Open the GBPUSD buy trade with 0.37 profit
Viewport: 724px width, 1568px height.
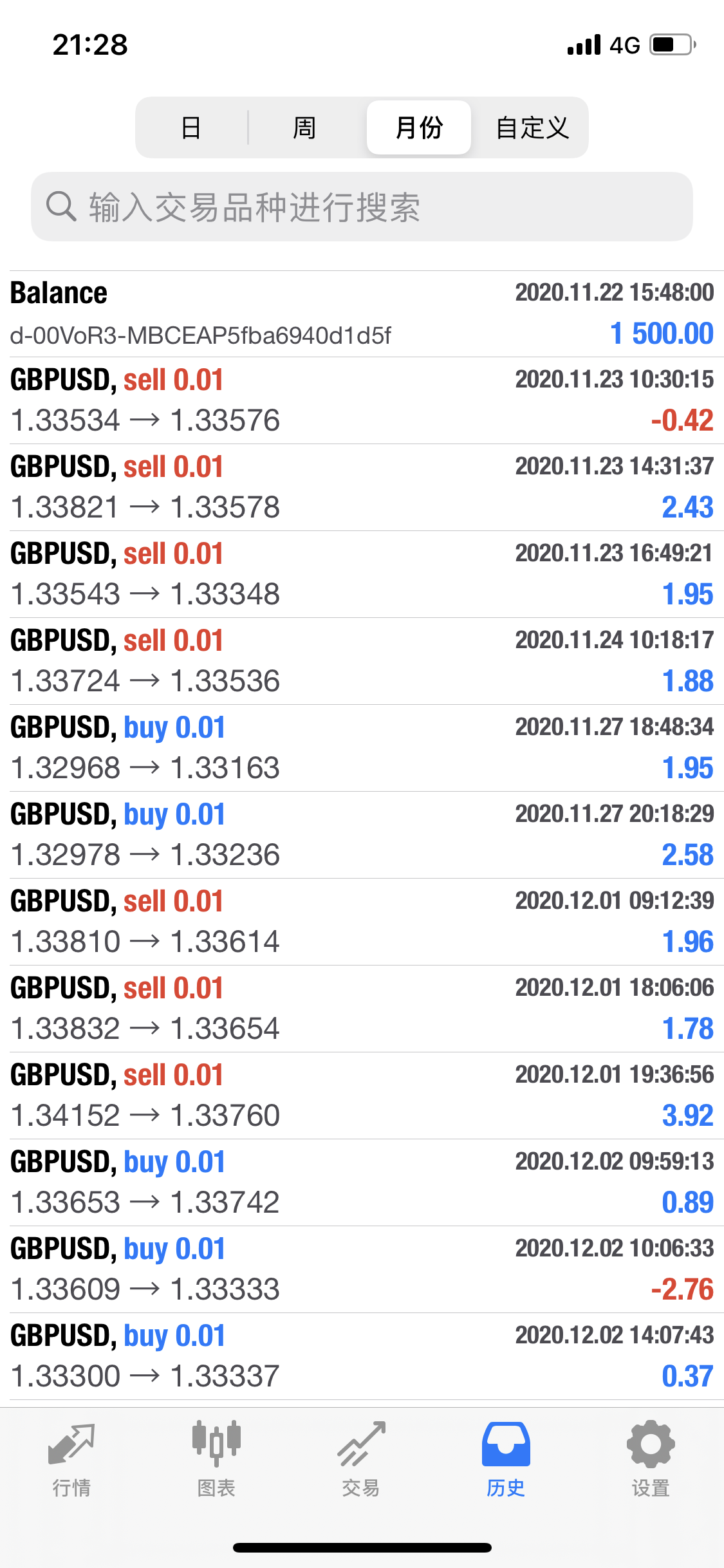point(362,1356)
